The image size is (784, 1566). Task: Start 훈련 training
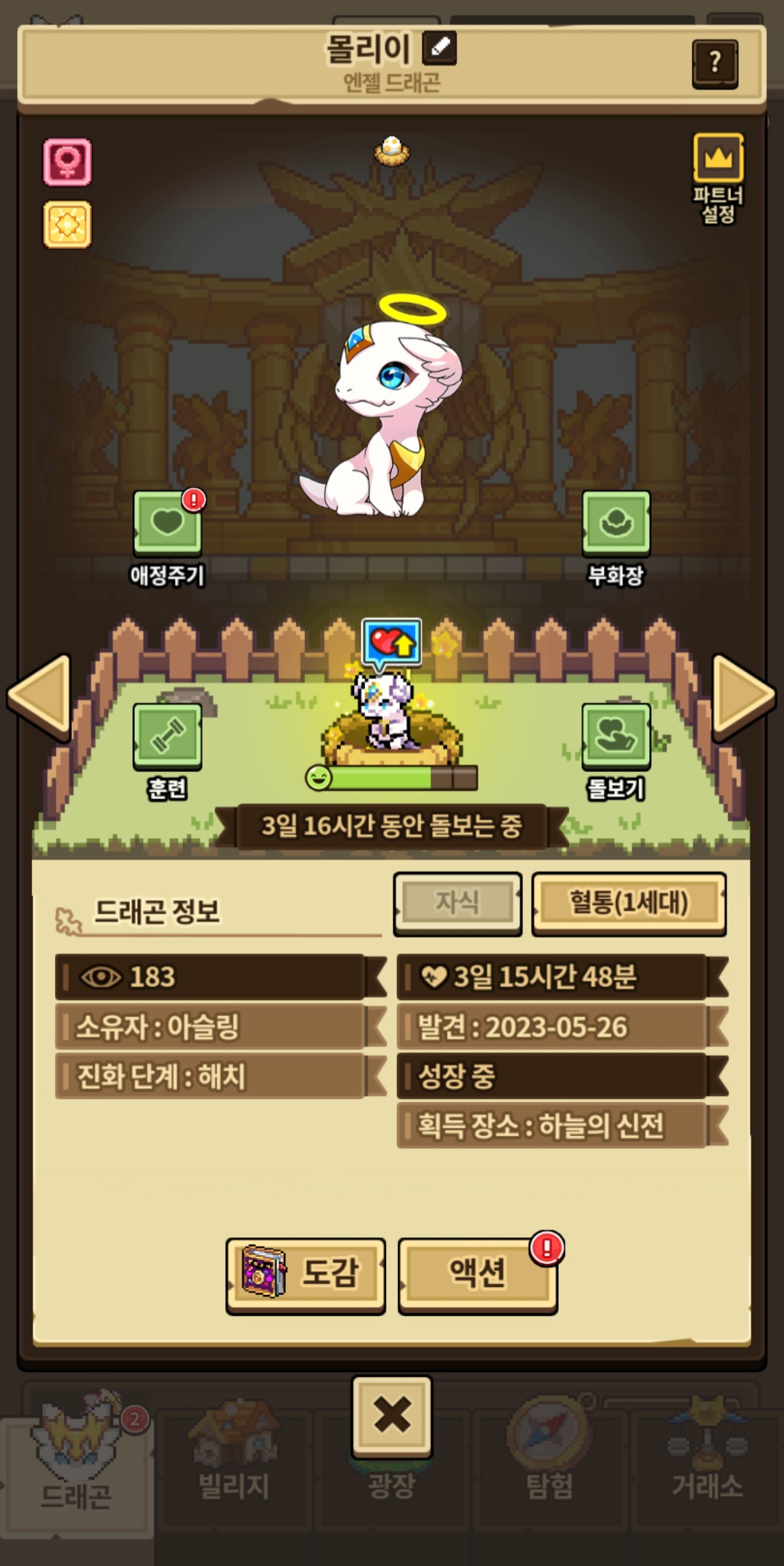167,737
